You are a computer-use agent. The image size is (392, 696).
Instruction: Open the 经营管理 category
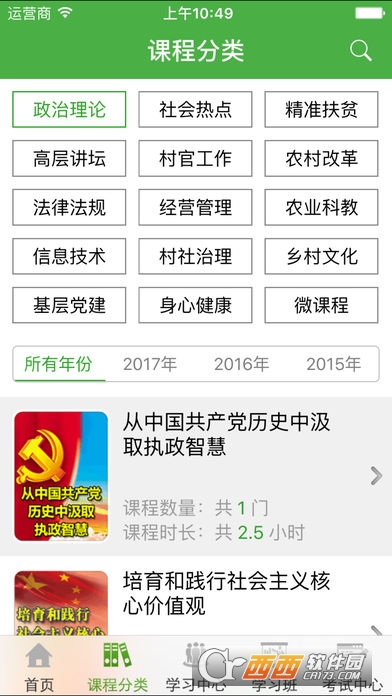(x=195, y=207)
